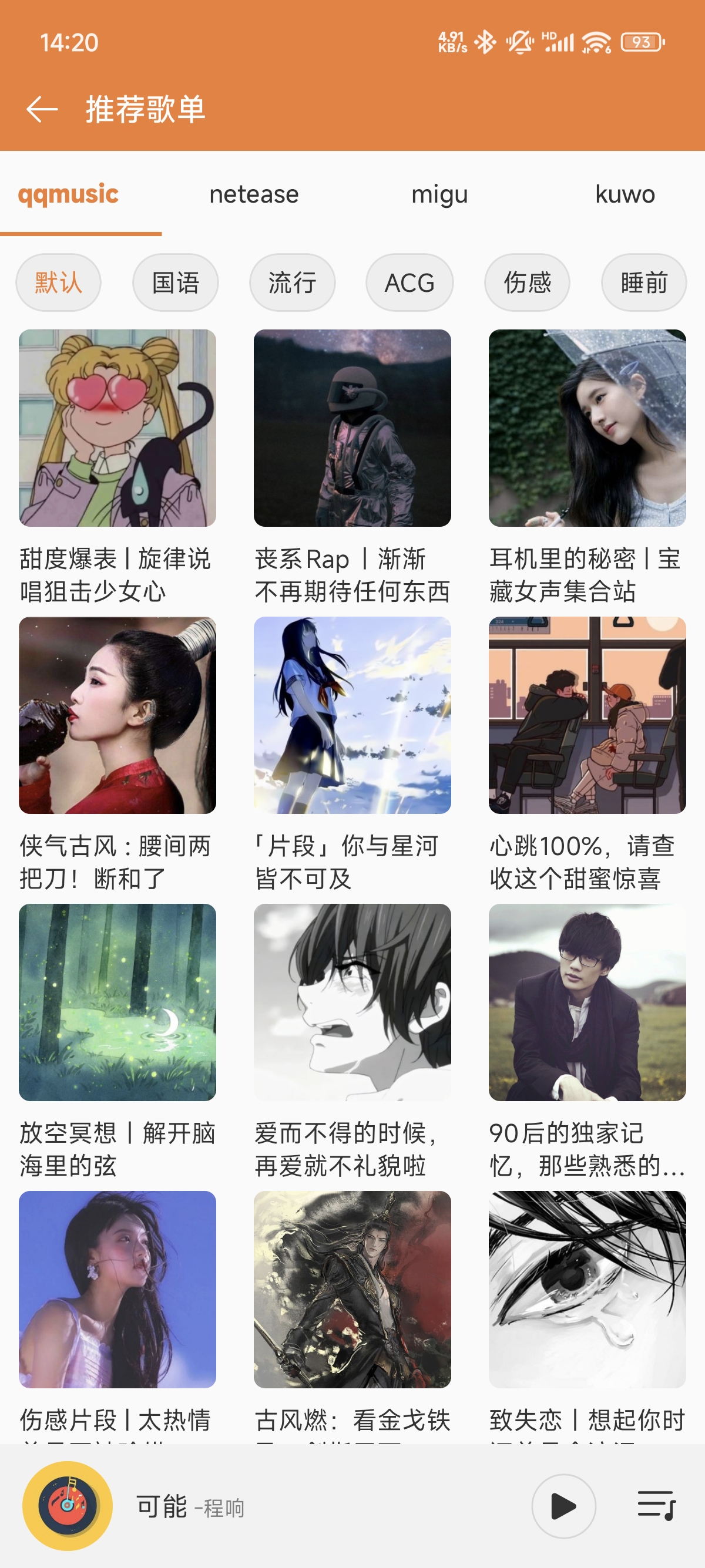
Task: Play the song 可能 by 程响
Action: tap(564, 1506)
